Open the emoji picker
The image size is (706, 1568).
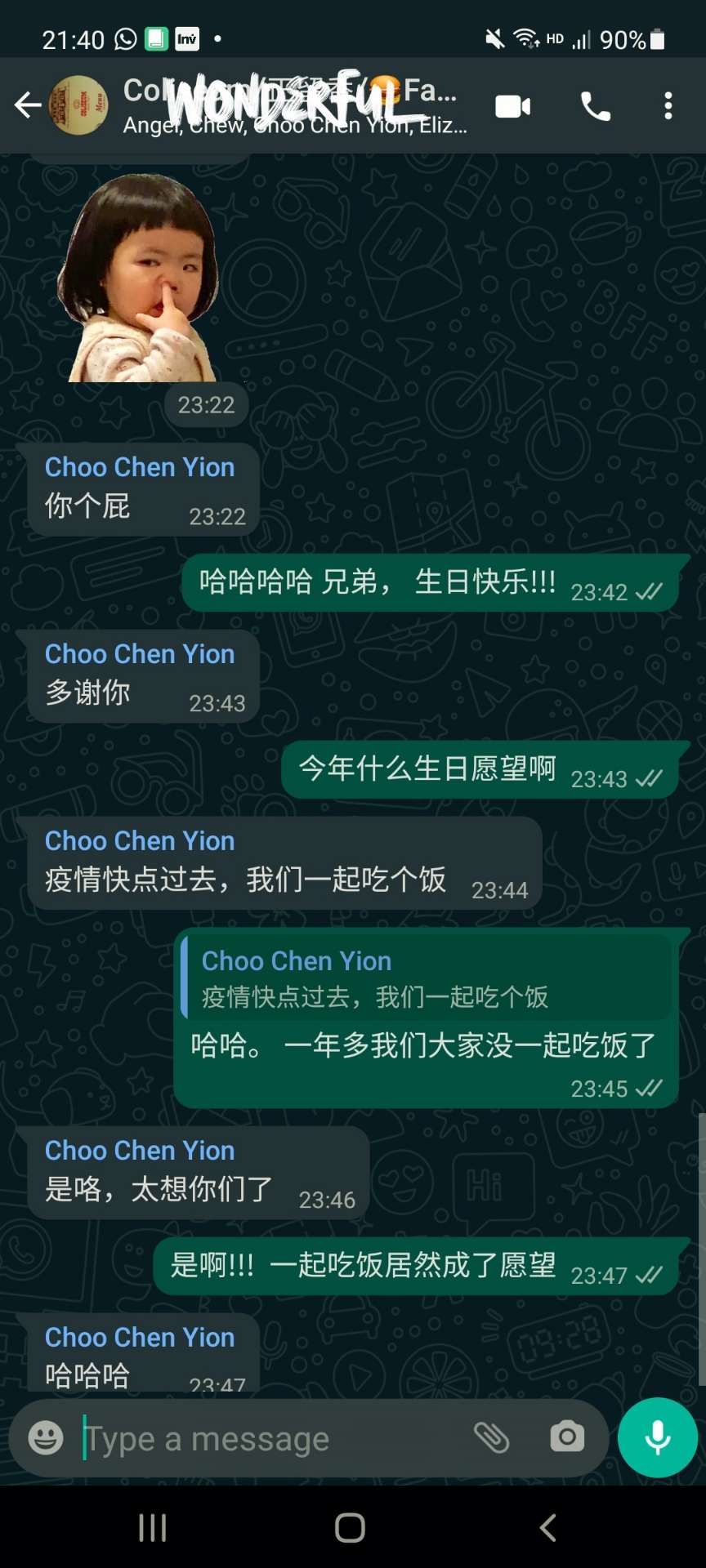pyautogui.click(x=46, y=1437)
